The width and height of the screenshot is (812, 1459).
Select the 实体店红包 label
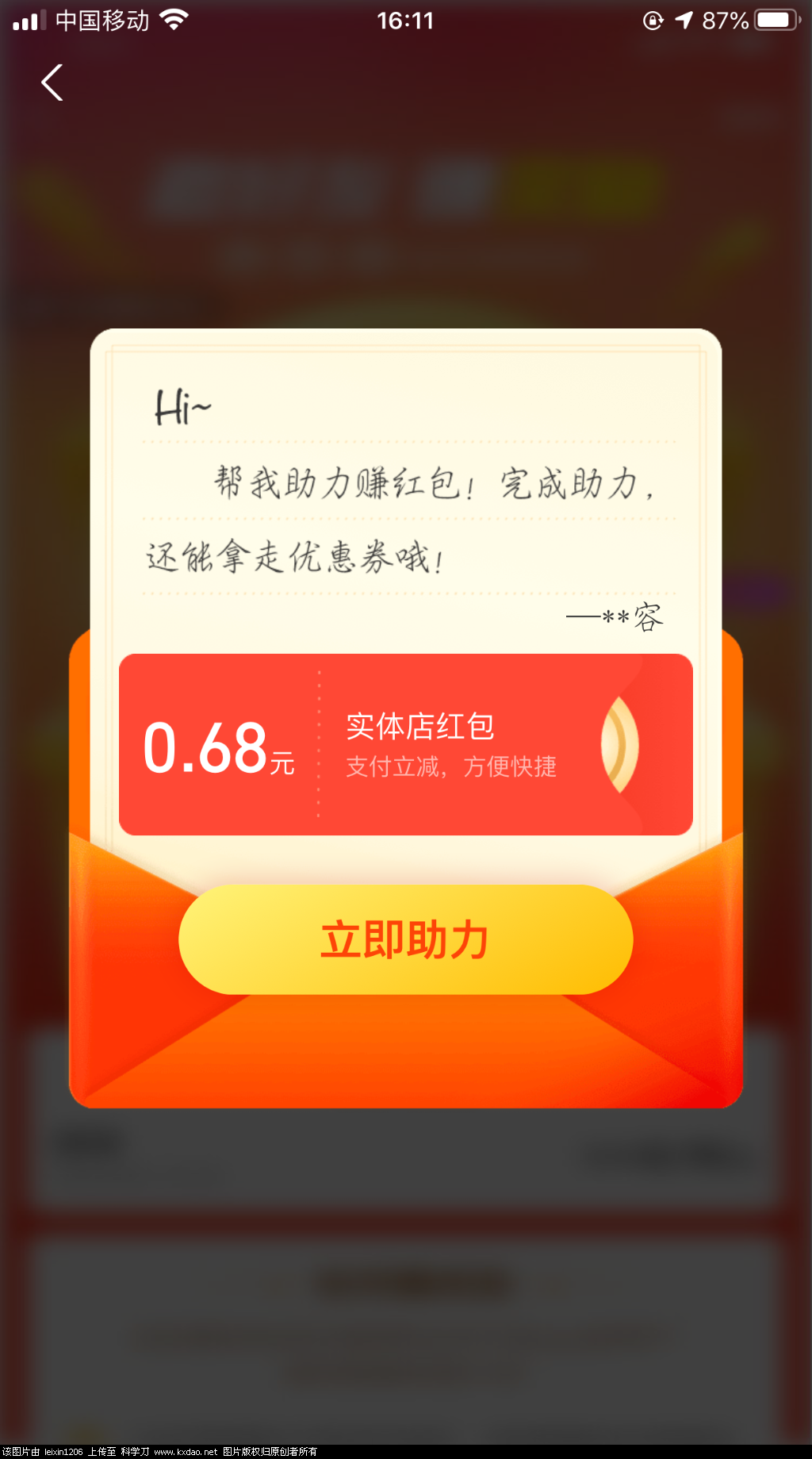(x=420, y=724)
